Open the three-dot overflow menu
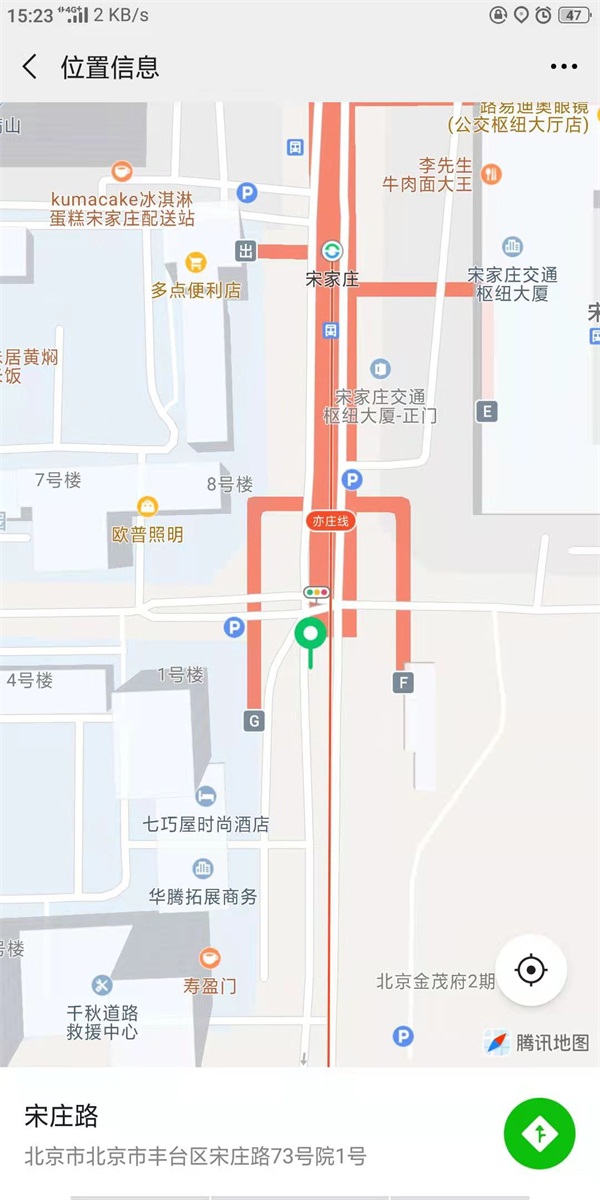The height and width of the screenshot is (1200, 600). tap(564, 67)
